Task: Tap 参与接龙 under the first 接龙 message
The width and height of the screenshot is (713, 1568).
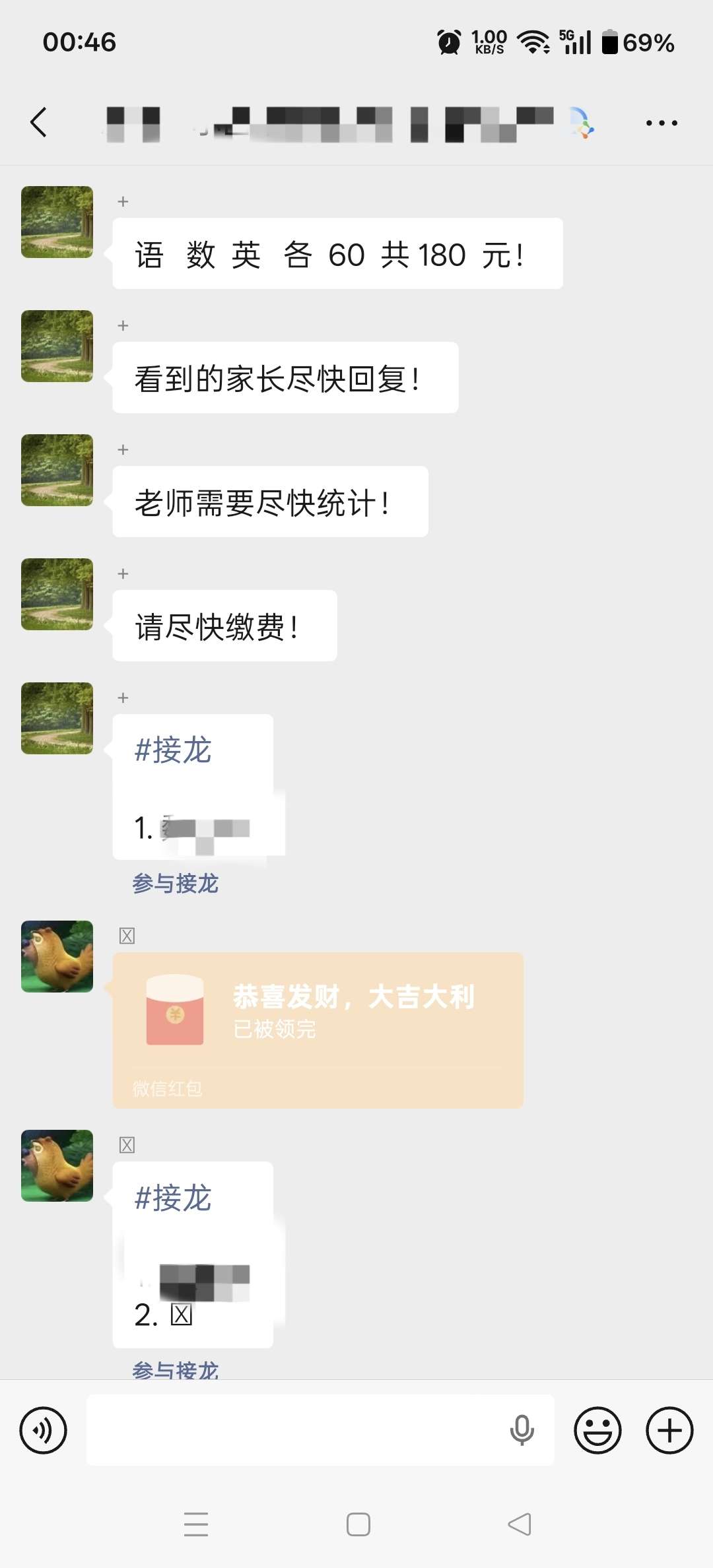Action: [175, 883]
